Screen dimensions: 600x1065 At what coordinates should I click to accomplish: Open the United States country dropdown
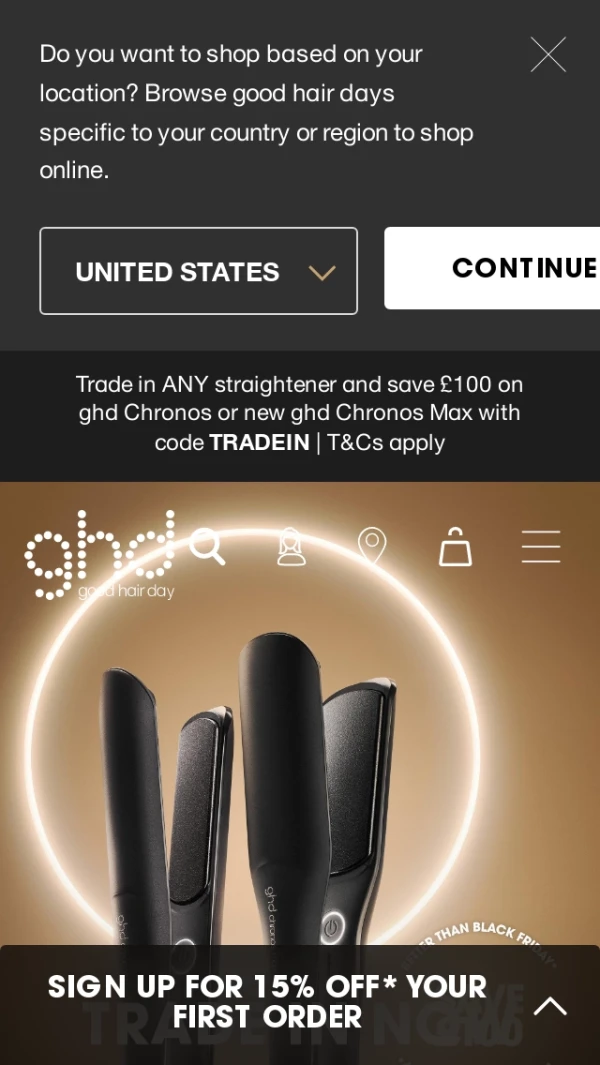198,271
